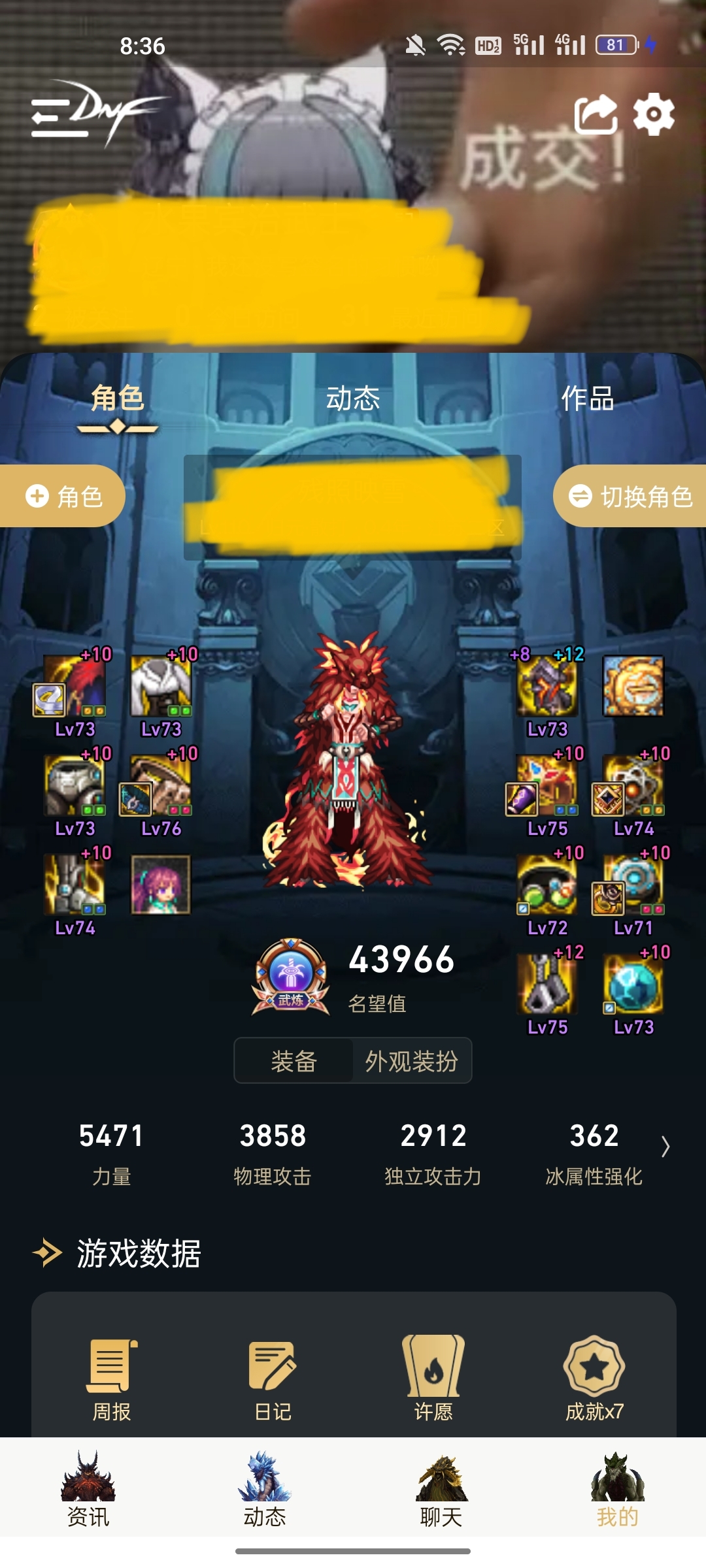View the Lv76 +10 equipment item

point(161,787)
